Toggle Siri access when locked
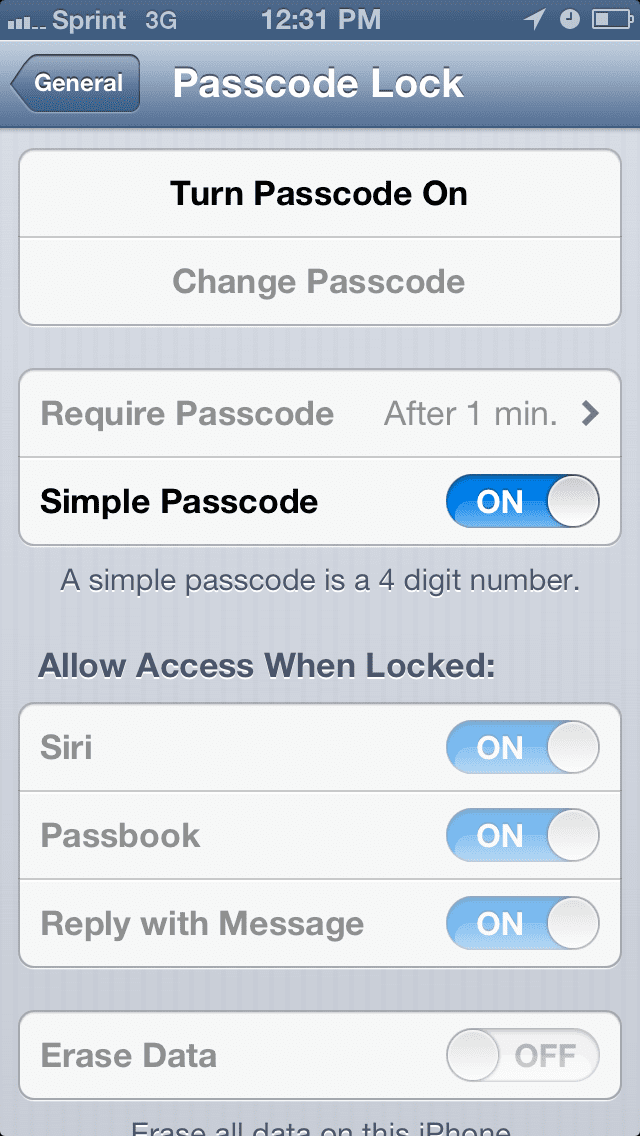640x1136 pixels. pos(522,748)
